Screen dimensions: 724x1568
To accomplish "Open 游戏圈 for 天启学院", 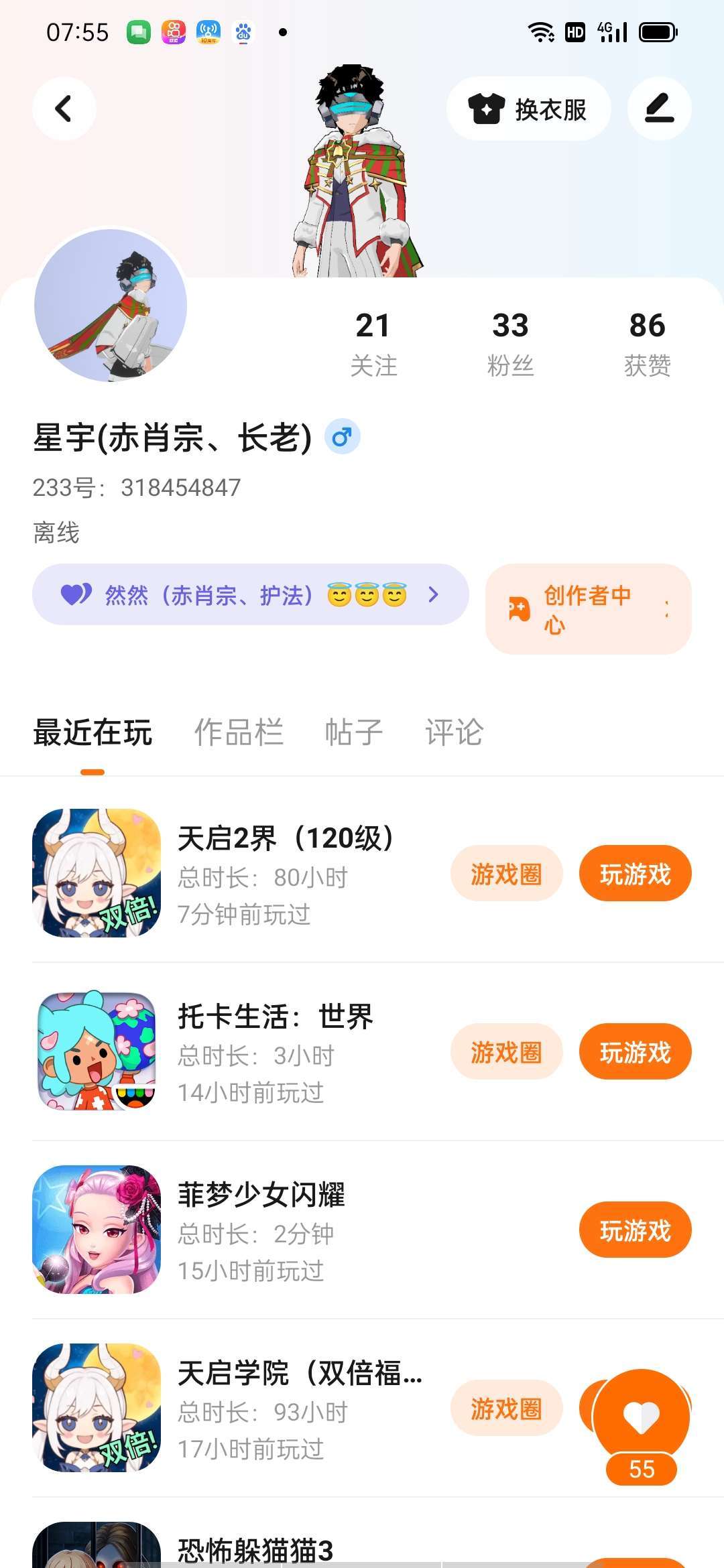I will 506,1409.
